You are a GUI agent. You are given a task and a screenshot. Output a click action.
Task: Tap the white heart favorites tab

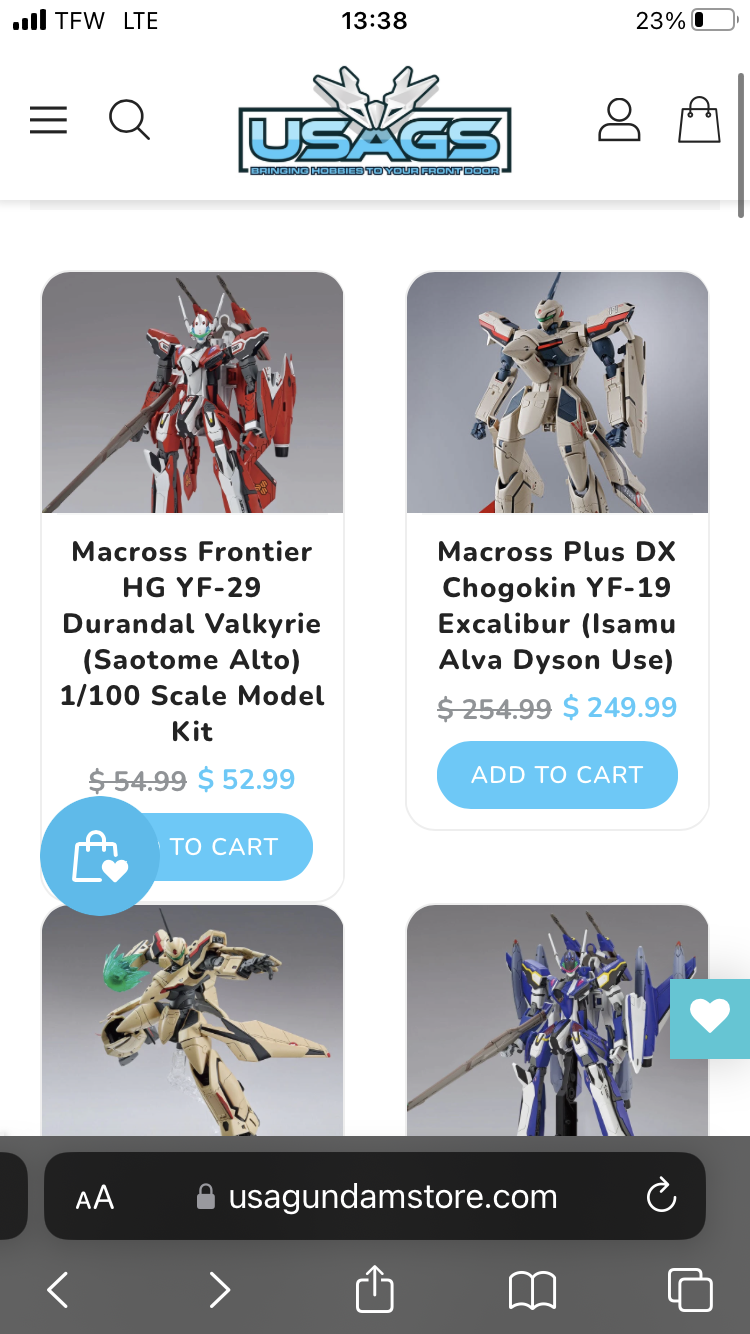[x=710, y=1018]
